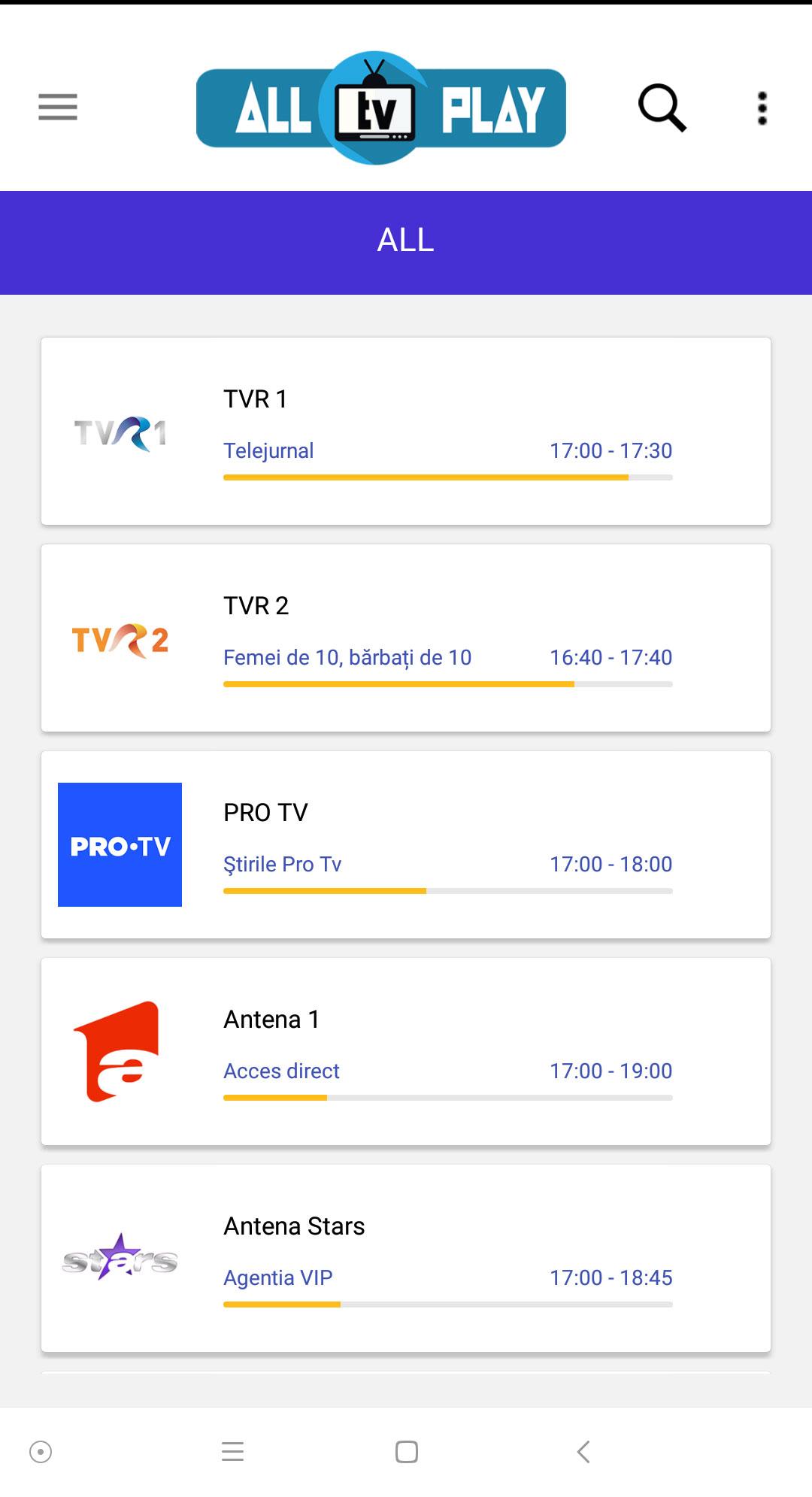Watch PRO TV channel

(x=406, y=844)
